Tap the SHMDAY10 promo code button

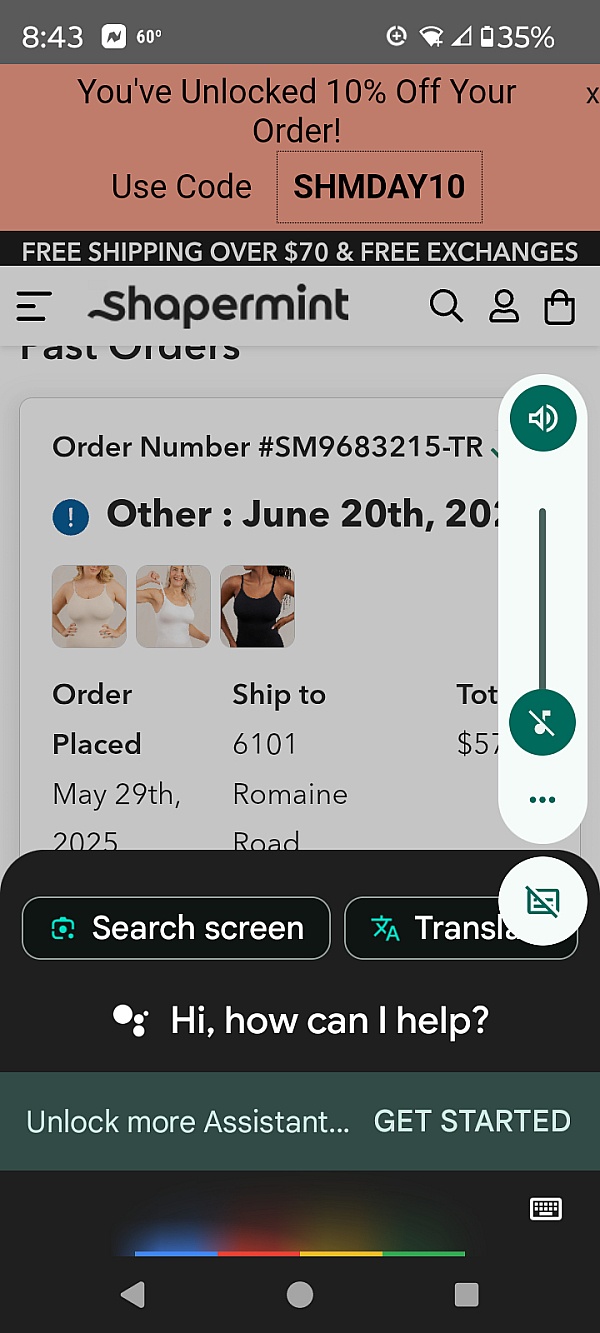(x=379, y=187)
